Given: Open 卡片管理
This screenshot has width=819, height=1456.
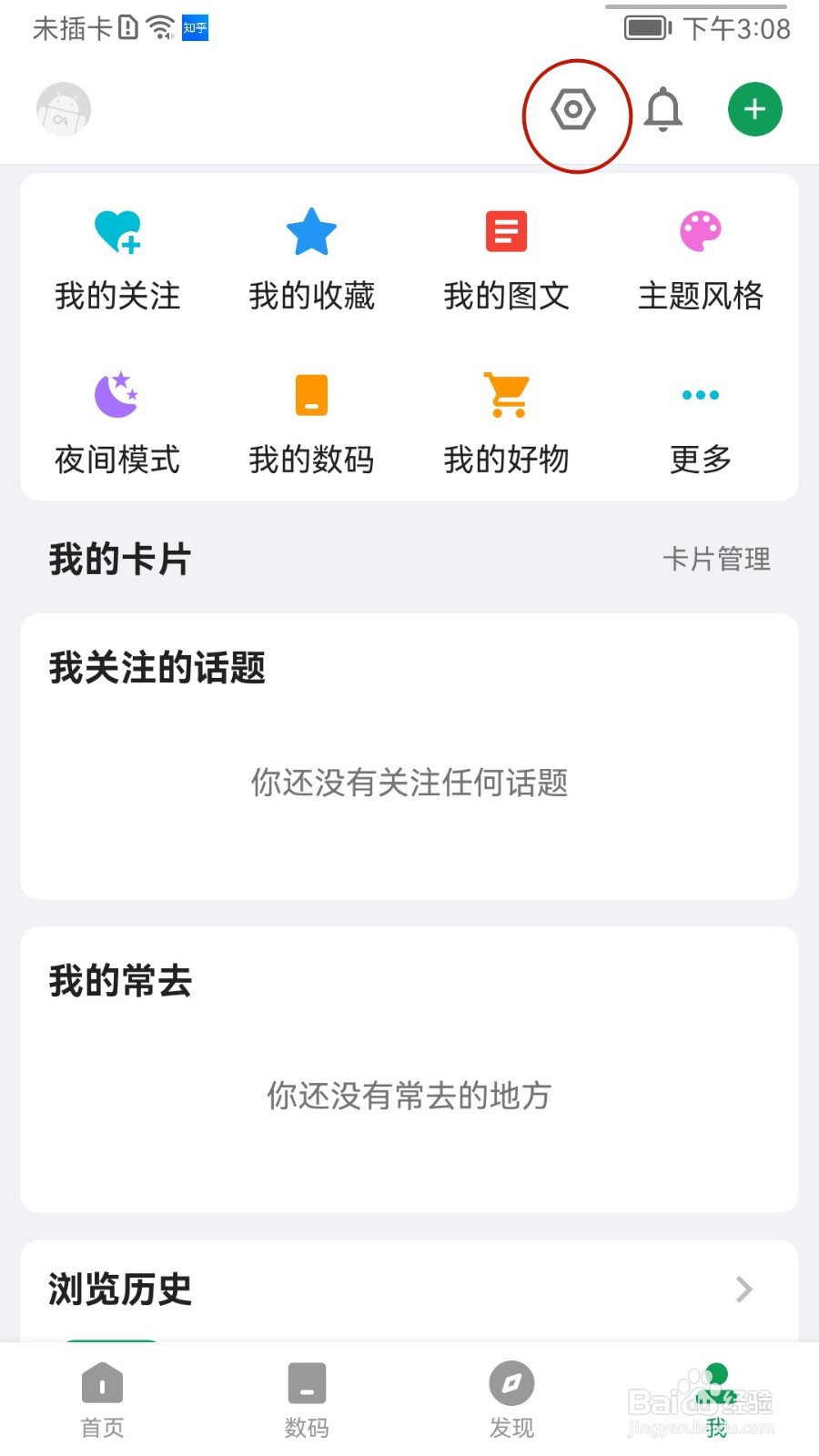Looking at the screenshot, I should point(716,559).
